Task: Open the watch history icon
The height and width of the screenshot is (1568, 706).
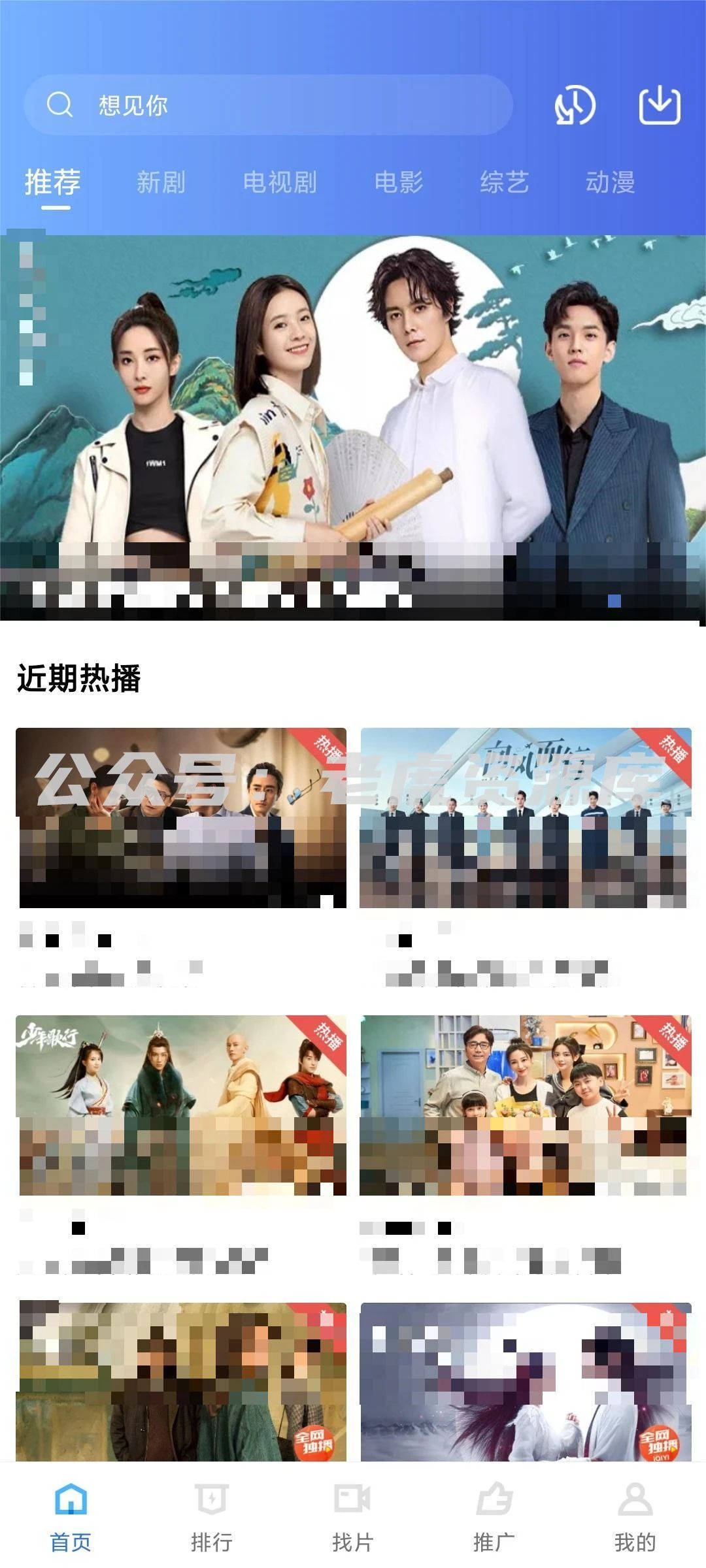Action: 575,105
